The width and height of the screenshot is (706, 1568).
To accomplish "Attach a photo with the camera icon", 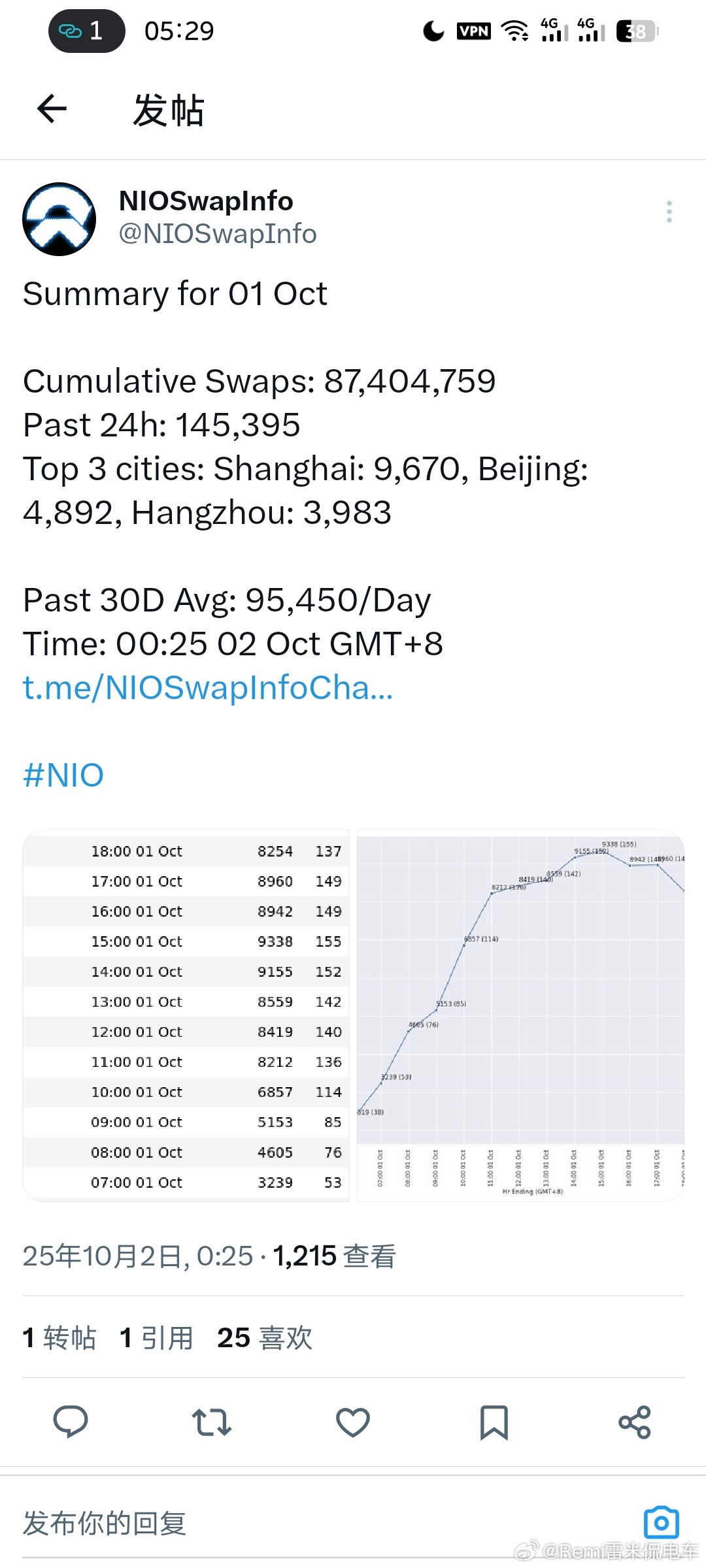I will (661, 1523).
